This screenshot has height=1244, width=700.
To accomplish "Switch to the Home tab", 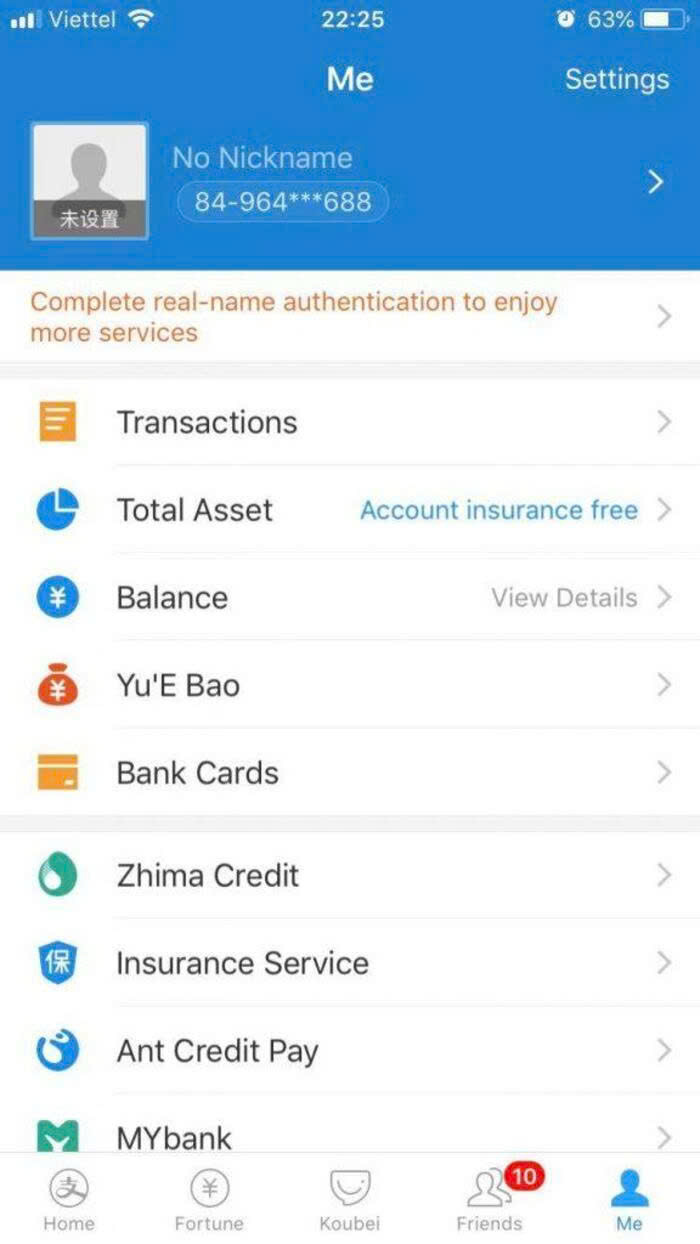I will tap(69, 1200).
